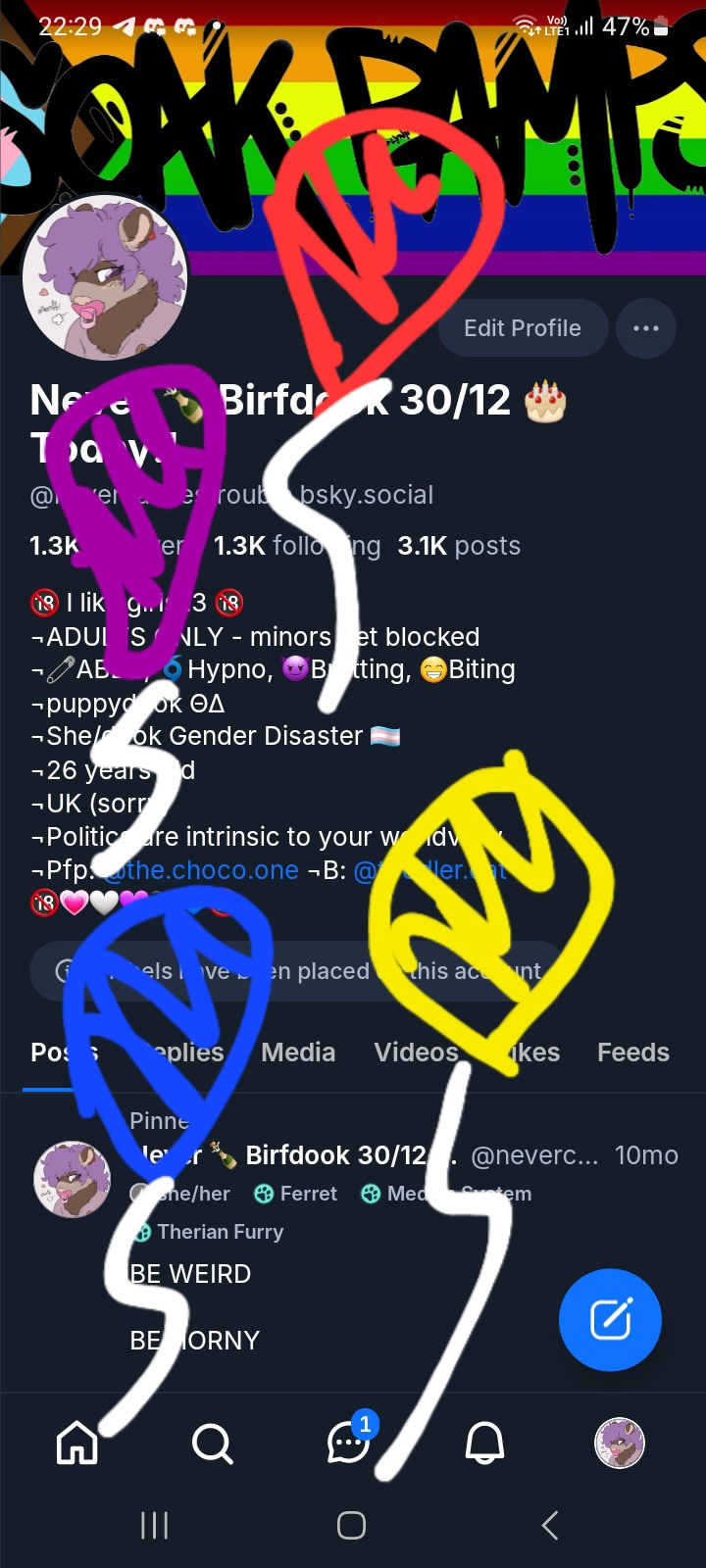This screenshot has width=706, height=1568.
Task: Go back using the system back button
Action: pyautogui.click(x=550, y=1525)
